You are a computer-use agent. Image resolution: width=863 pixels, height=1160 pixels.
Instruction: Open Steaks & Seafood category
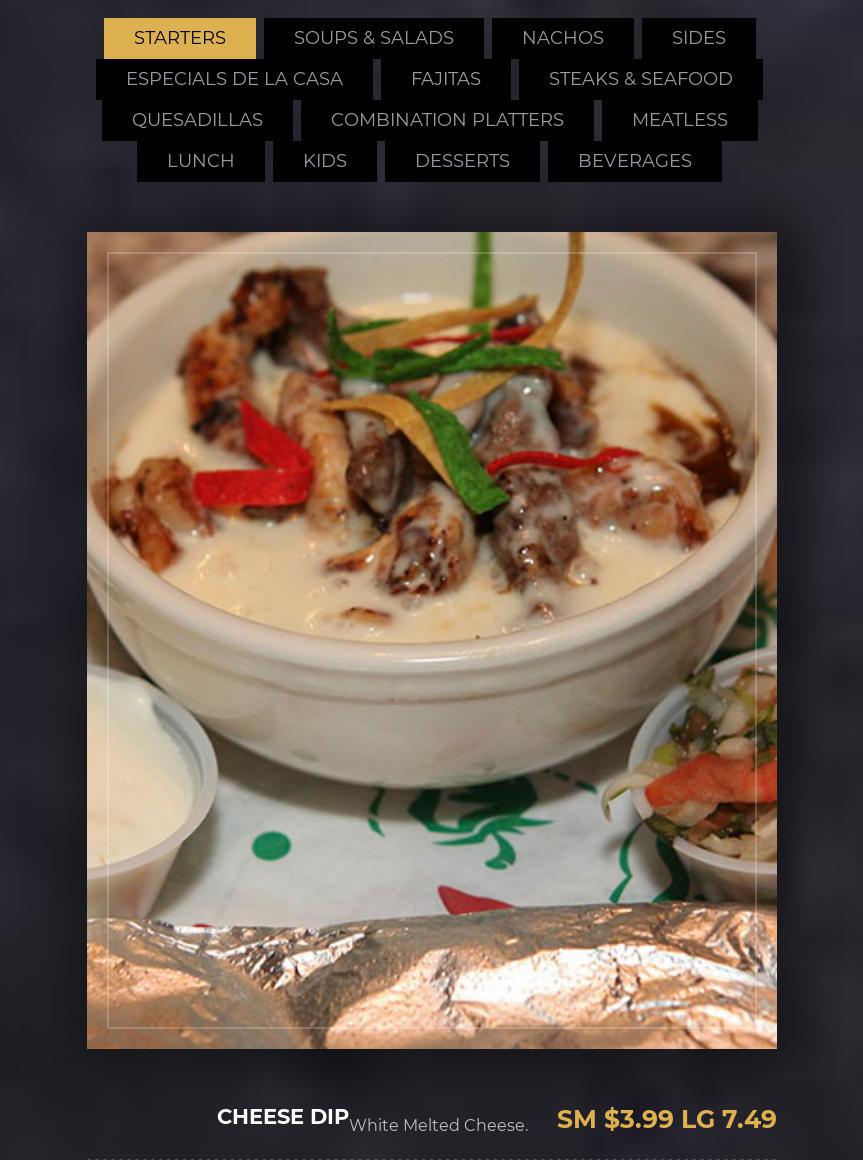(640, 79)
